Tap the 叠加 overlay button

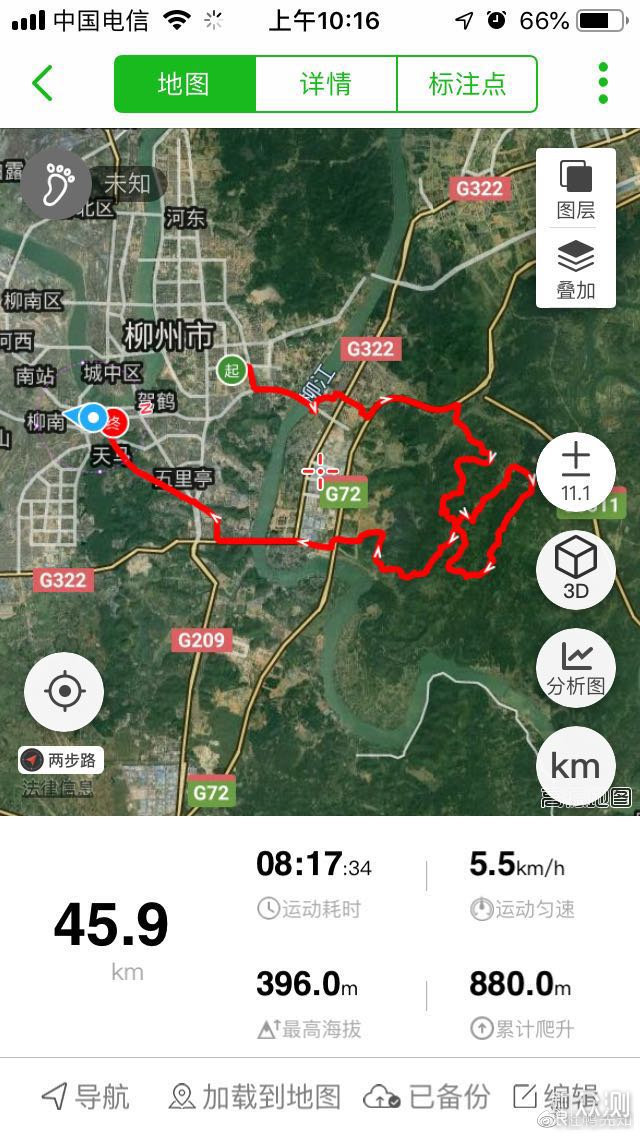[x=575, y=270]
